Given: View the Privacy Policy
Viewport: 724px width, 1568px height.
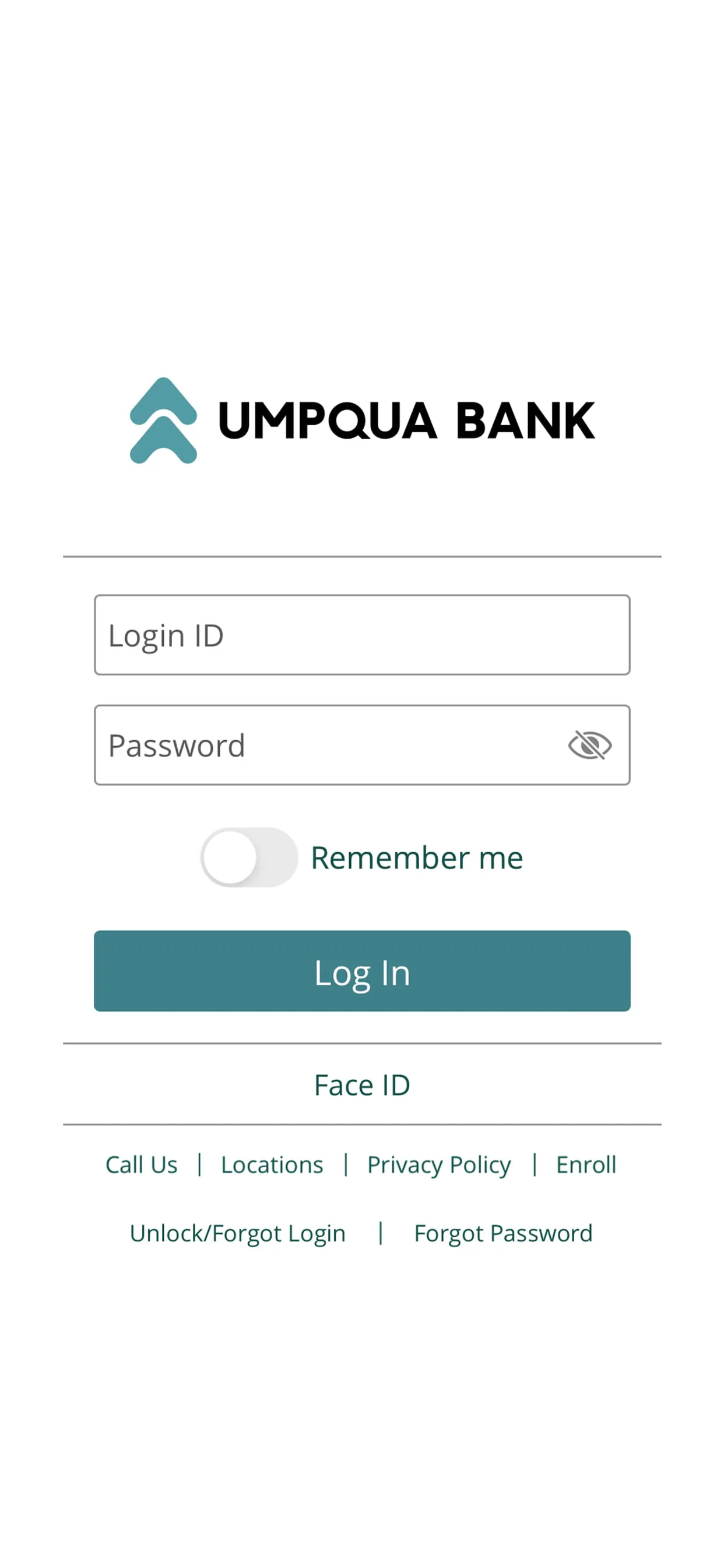Looking at the screenshot, I should 440,1164.
